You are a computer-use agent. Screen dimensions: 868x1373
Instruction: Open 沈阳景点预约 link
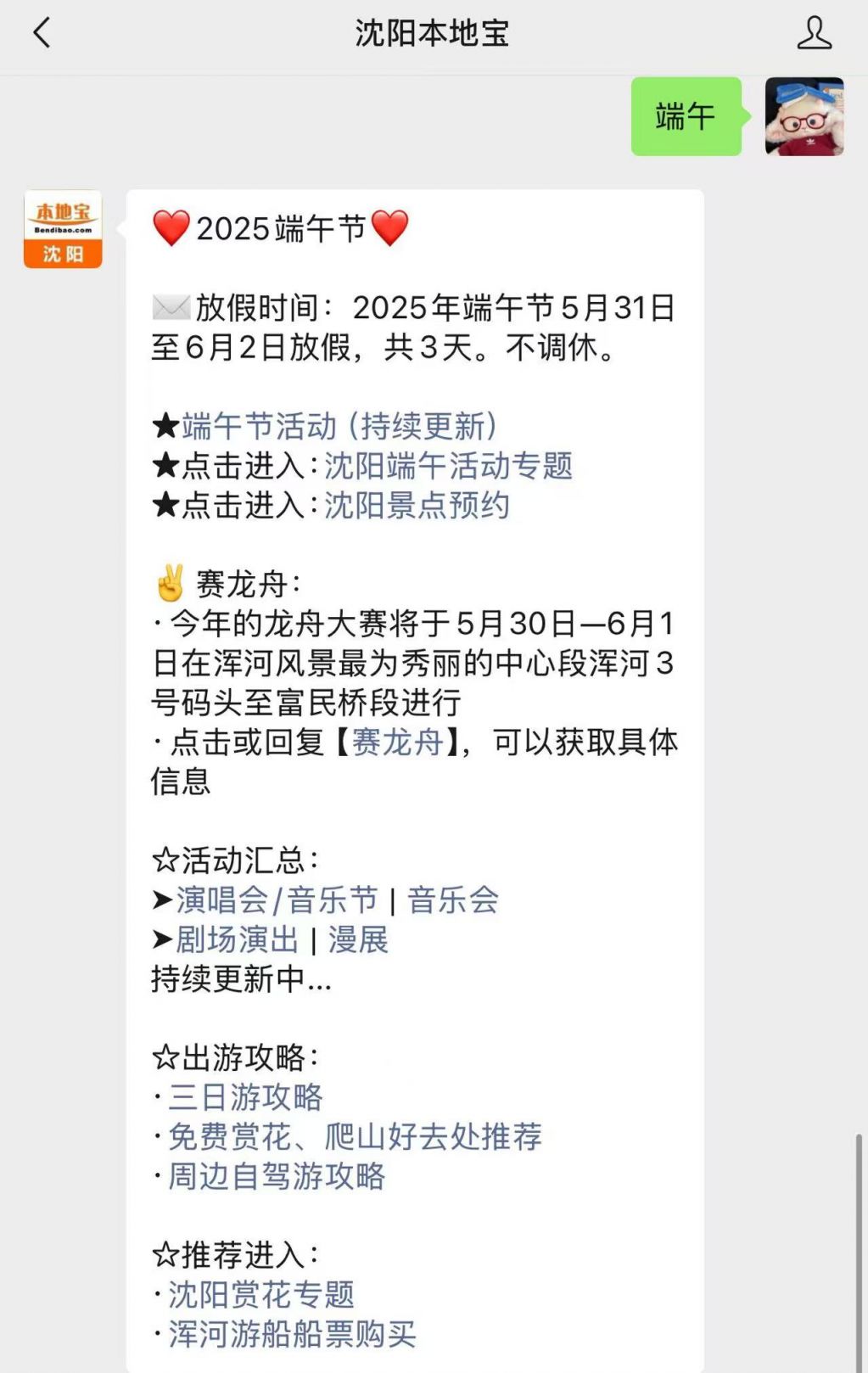(x=417, y=506)
